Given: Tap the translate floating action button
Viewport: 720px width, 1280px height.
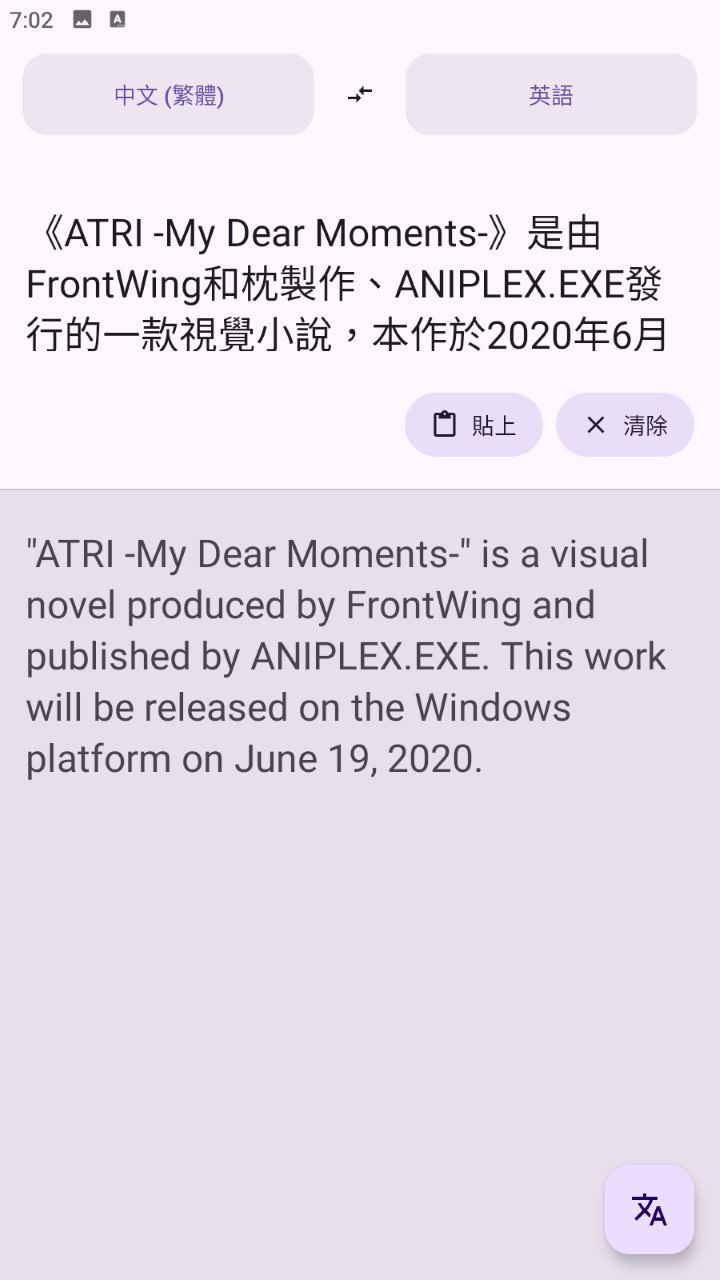Looking at the screenshot, I should 649,1209.
